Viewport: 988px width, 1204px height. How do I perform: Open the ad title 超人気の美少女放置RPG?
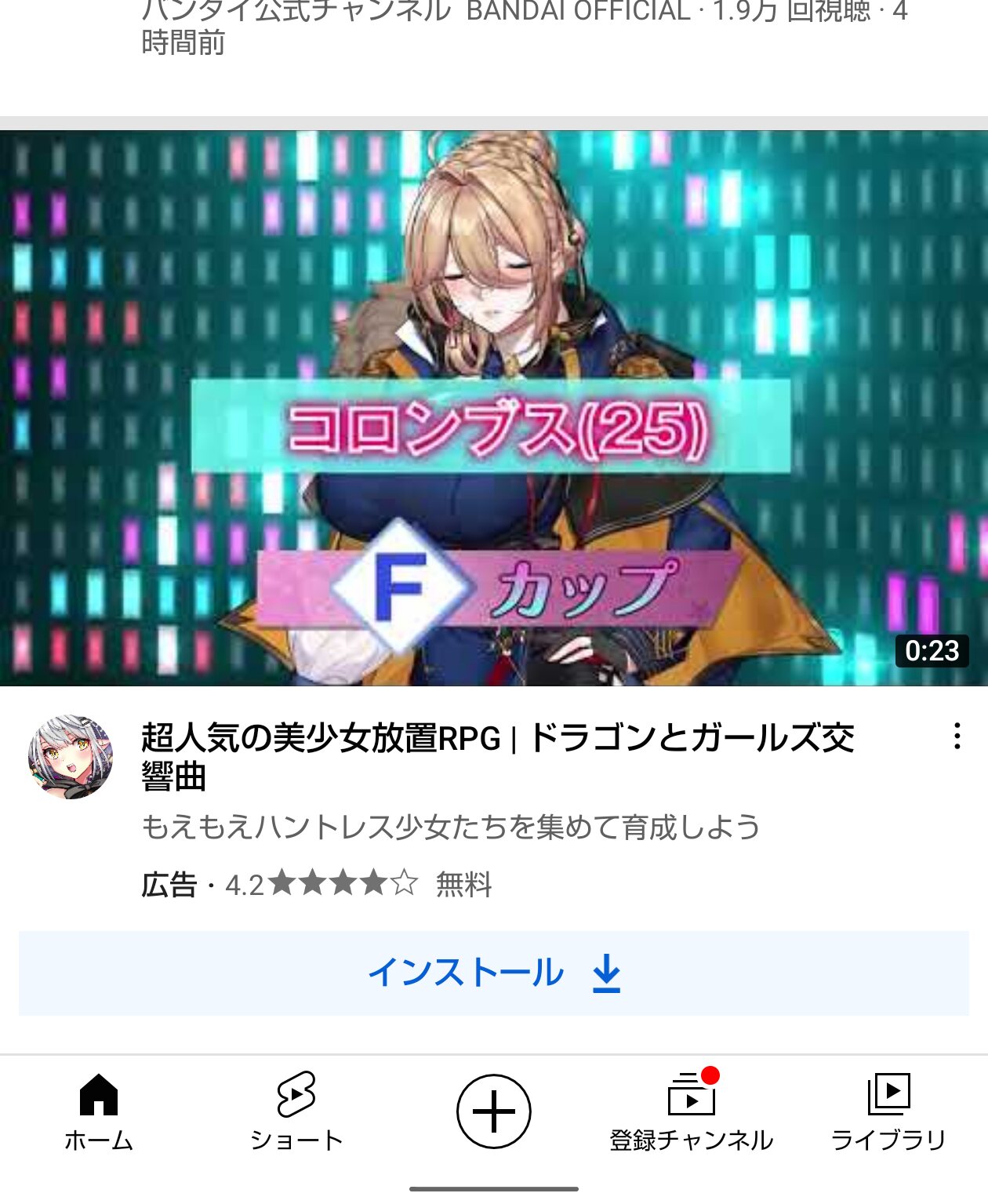(497, 756)
